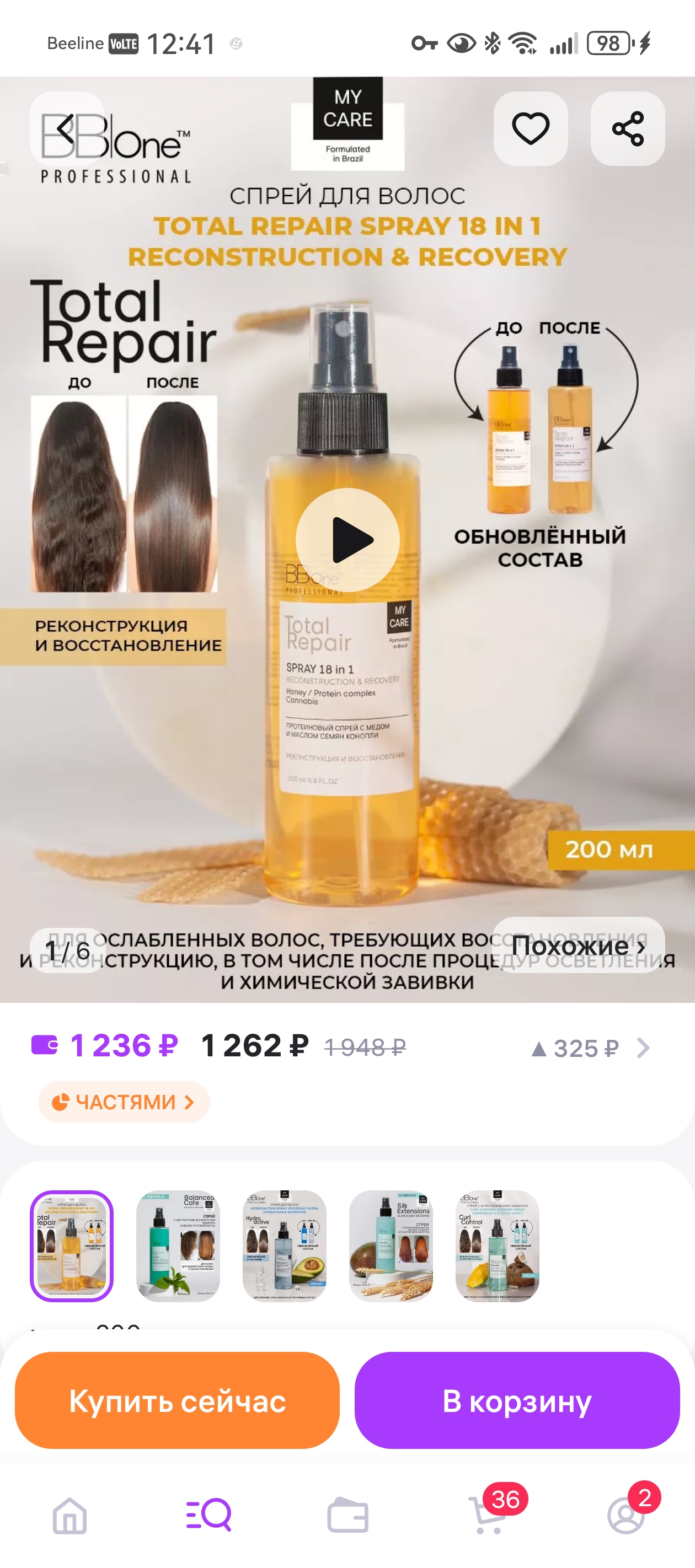Select the Hydro Active spray variant
This screenshot has height=1568, width=695.
285,1246
